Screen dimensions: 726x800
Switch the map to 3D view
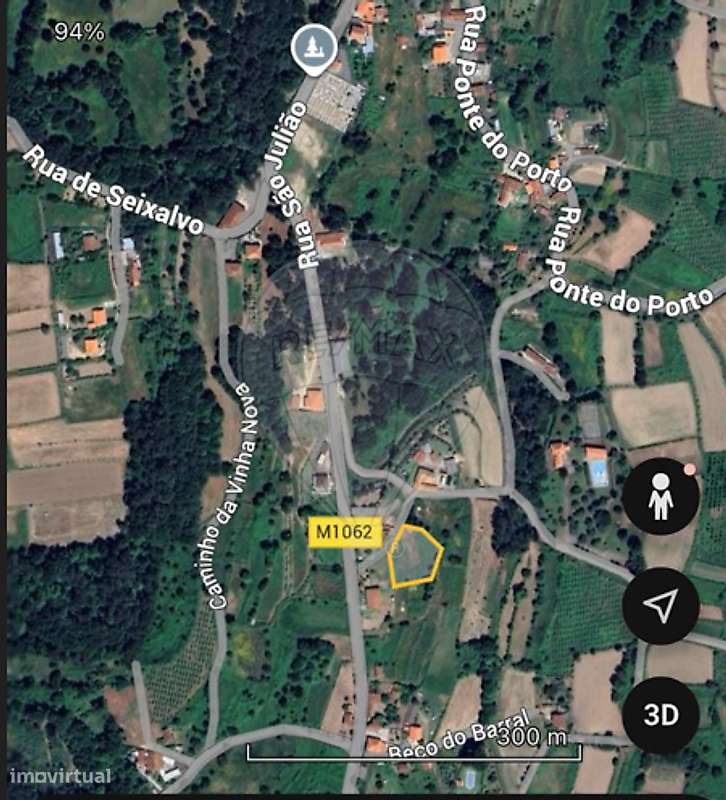[x=660, y=714]
